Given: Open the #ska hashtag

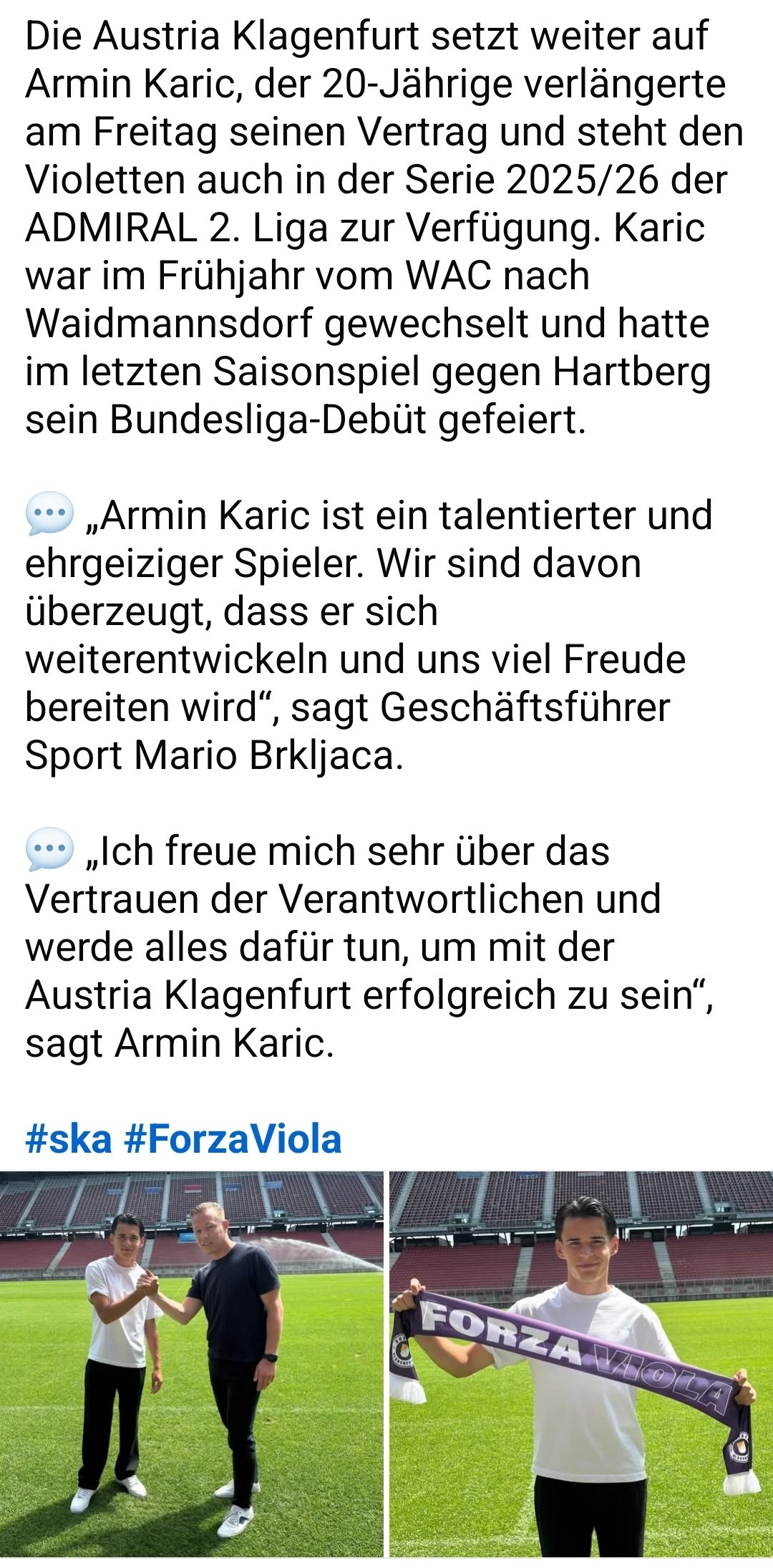Looking at the screenshot, I should tap(69, 1139).
